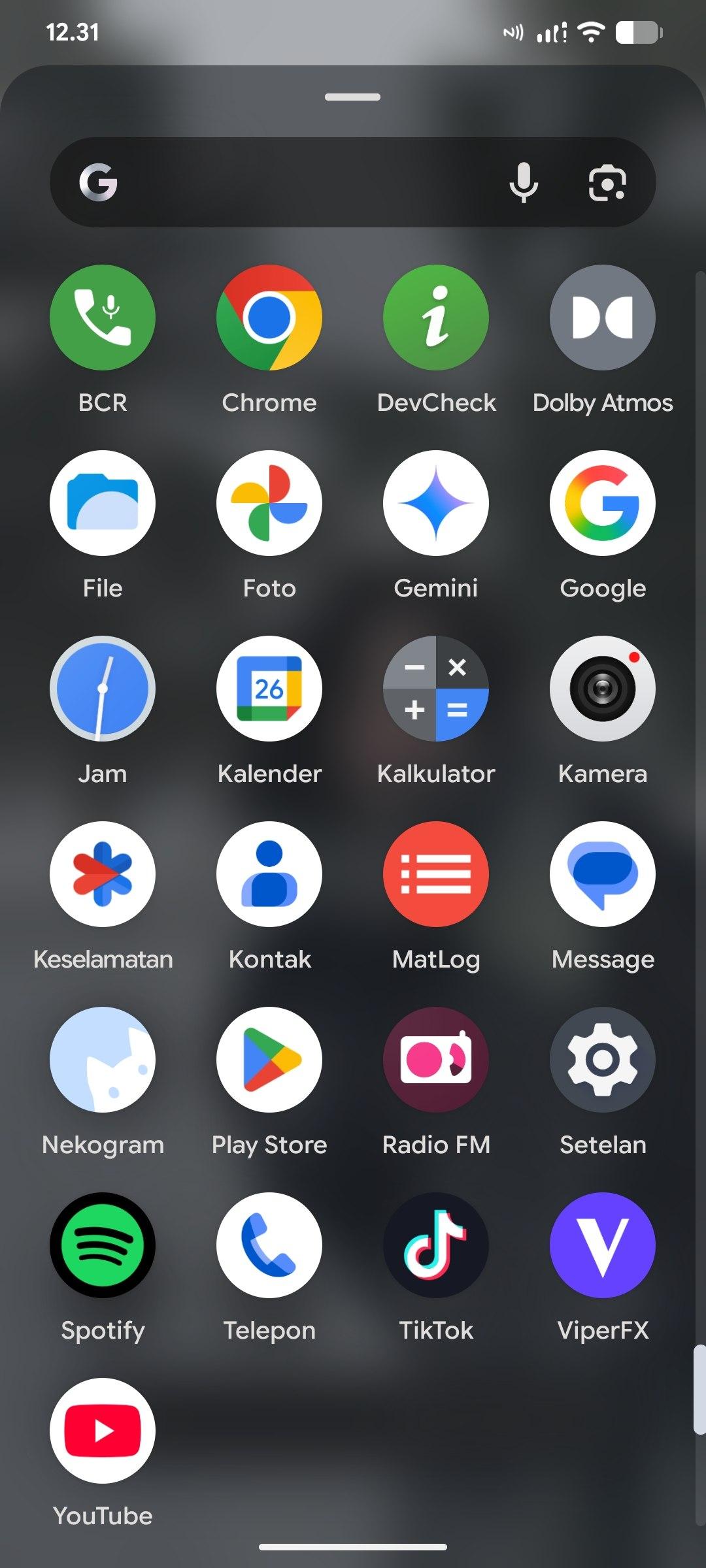Open the Play Store
Image resolution: width=706 pixels, height=1568 pixels.
[269, 1060]
